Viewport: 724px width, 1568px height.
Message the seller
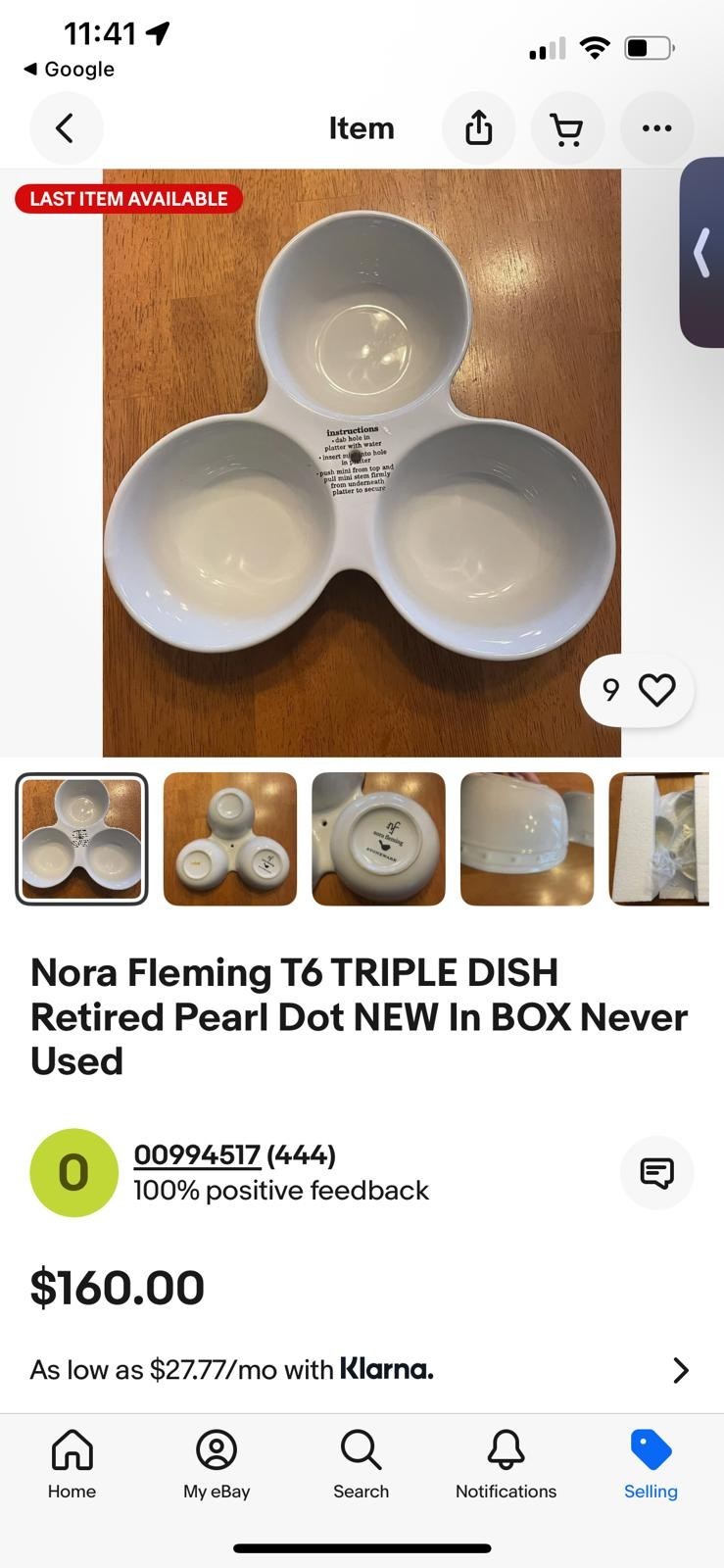click(656, 1172)
